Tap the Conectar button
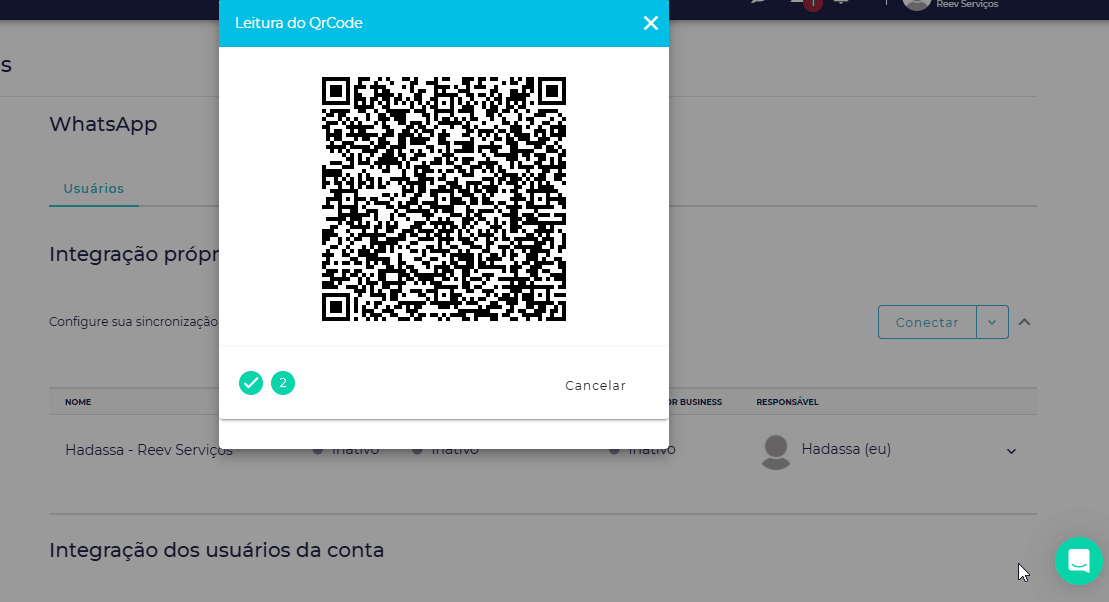1109x602 pixels. (927, 322)
